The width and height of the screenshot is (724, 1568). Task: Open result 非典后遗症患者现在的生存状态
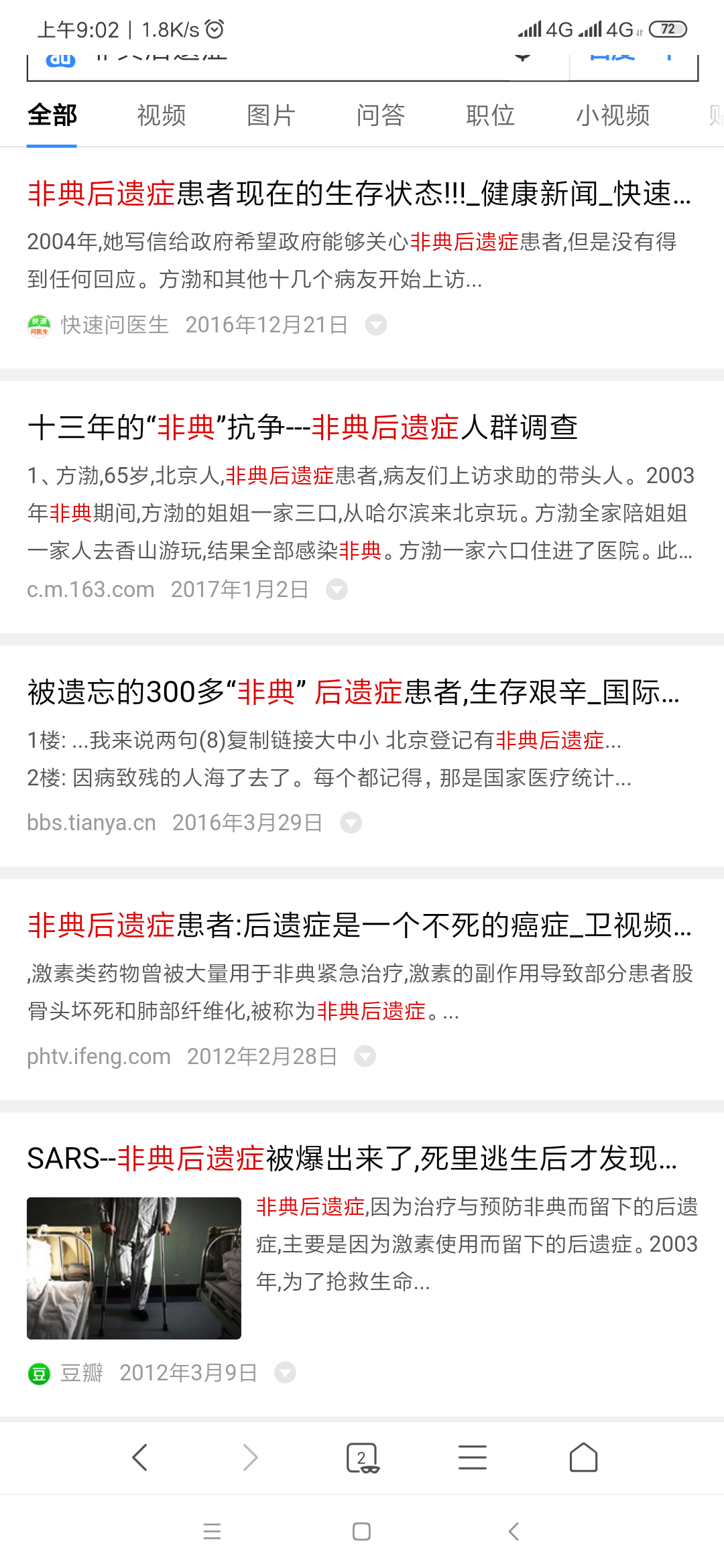click(359, 194)
